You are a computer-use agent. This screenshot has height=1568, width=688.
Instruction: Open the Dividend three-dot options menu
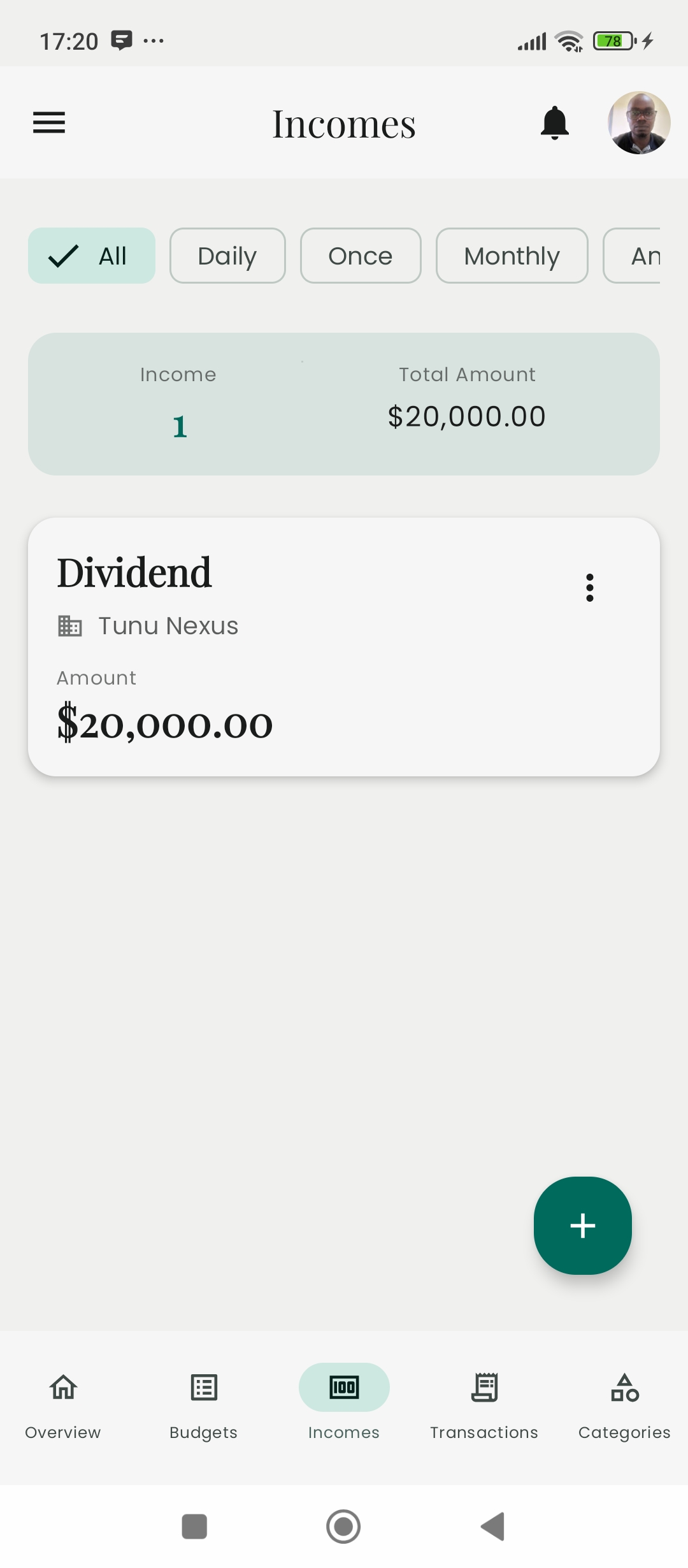(x=589, y=588)
